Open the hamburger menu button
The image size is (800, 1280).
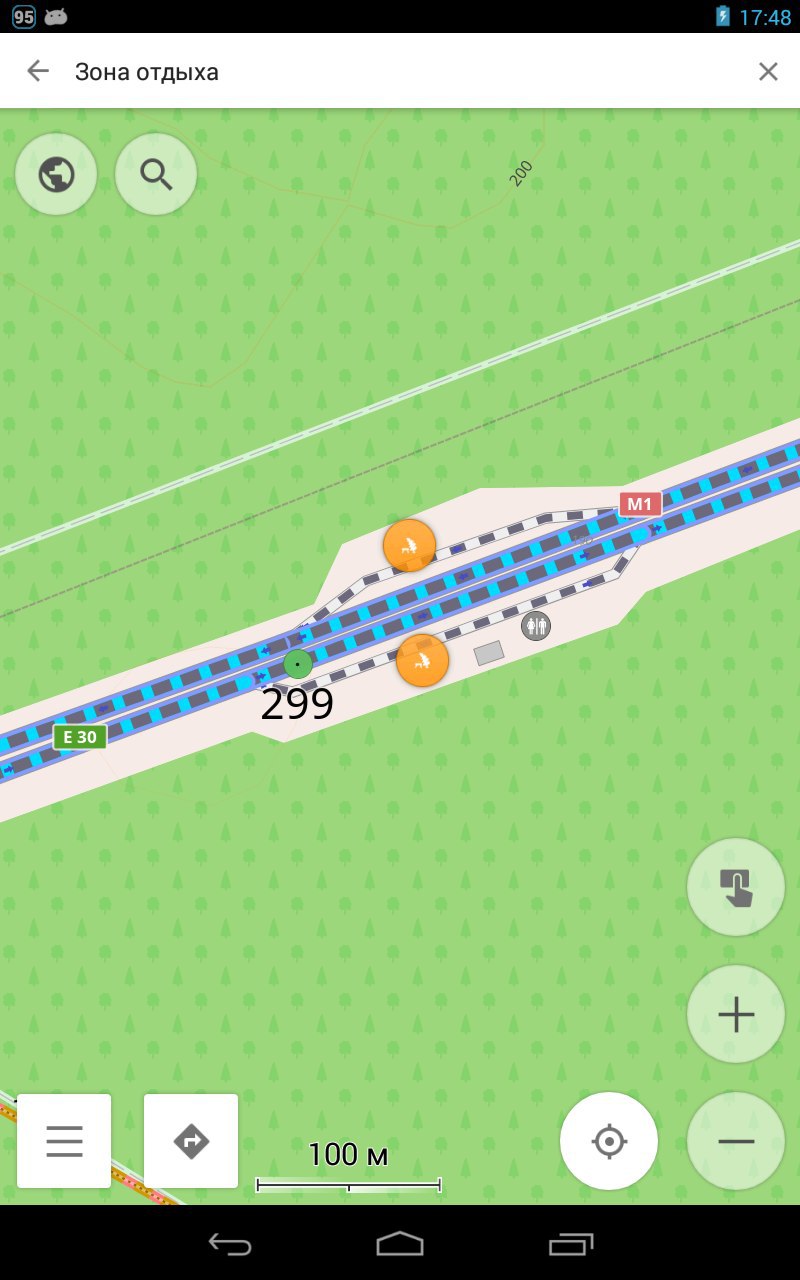tap(64, 1141)
